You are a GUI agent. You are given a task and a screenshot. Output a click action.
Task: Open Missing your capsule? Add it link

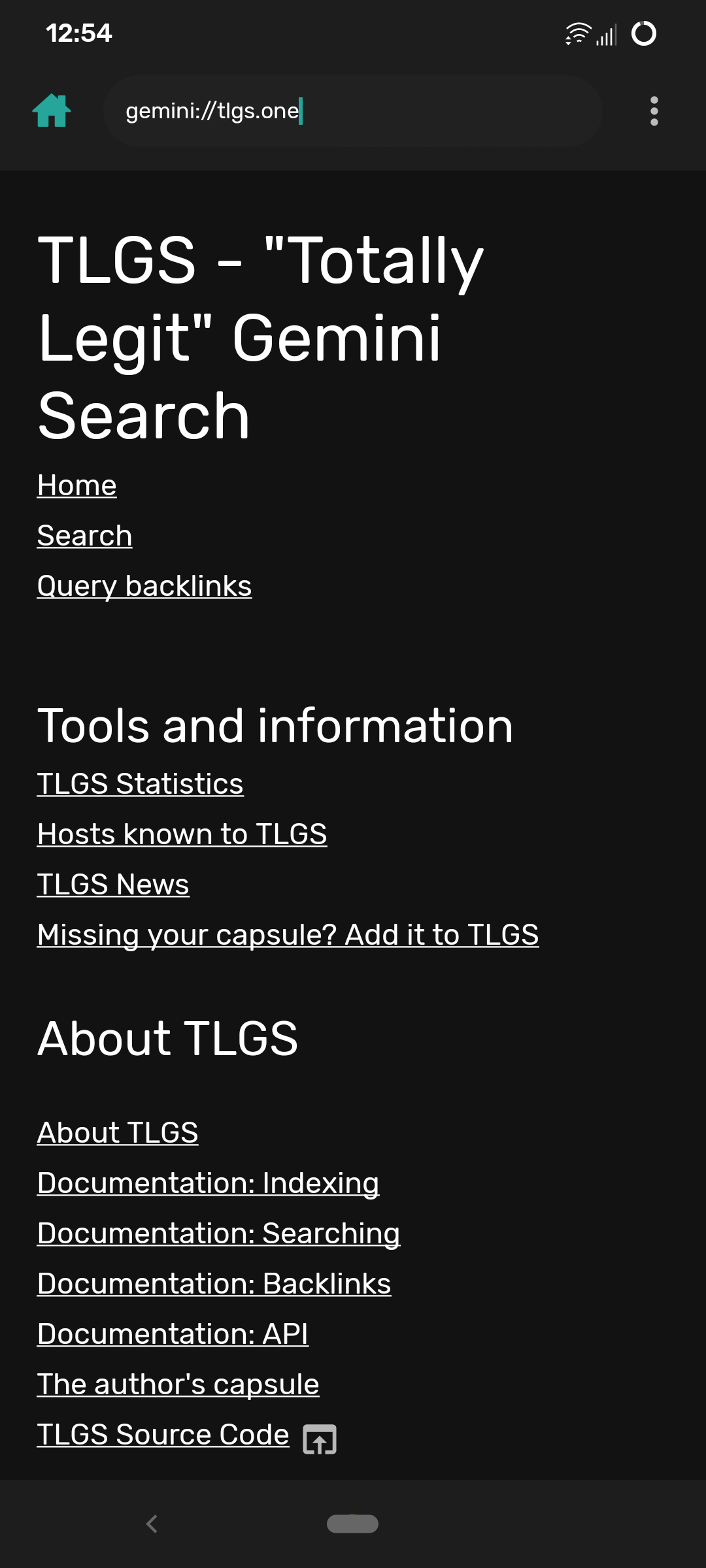(x=288, y=935)
